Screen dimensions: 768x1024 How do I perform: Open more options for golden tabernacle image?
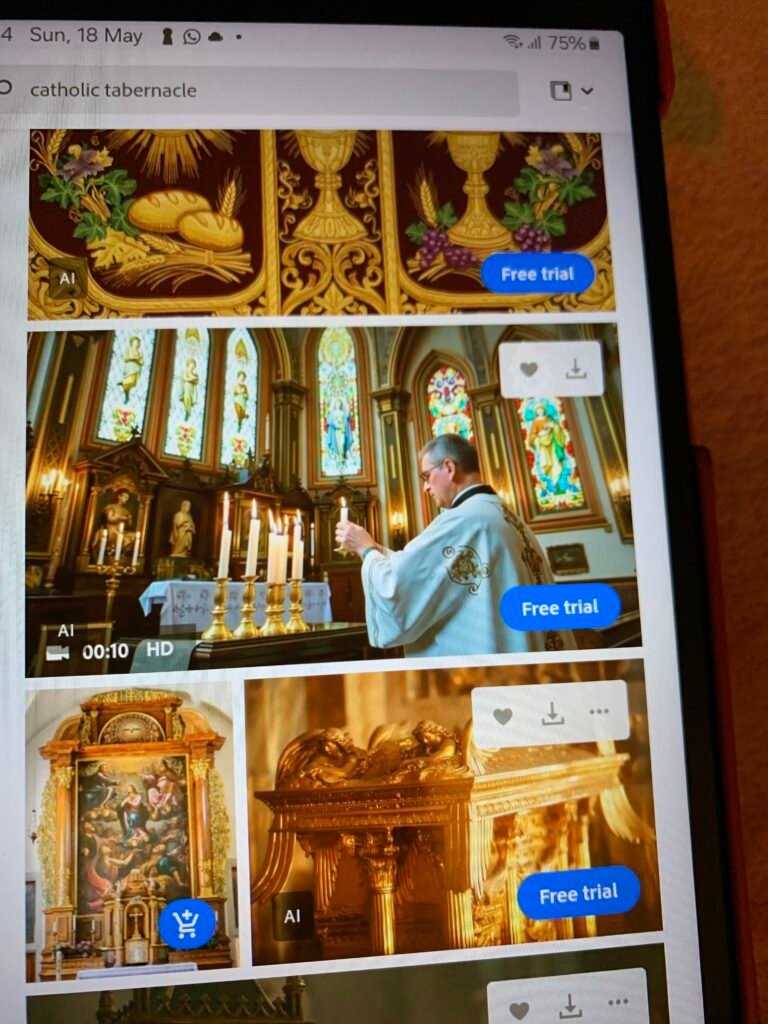599,712
